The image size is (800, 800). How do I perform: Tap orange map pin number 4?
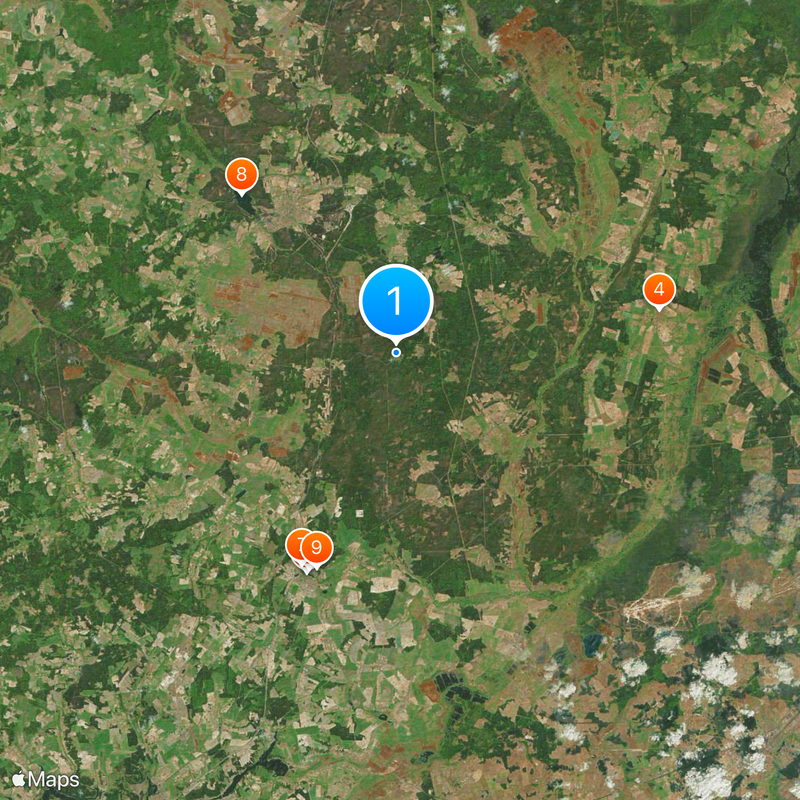[658, 290]
